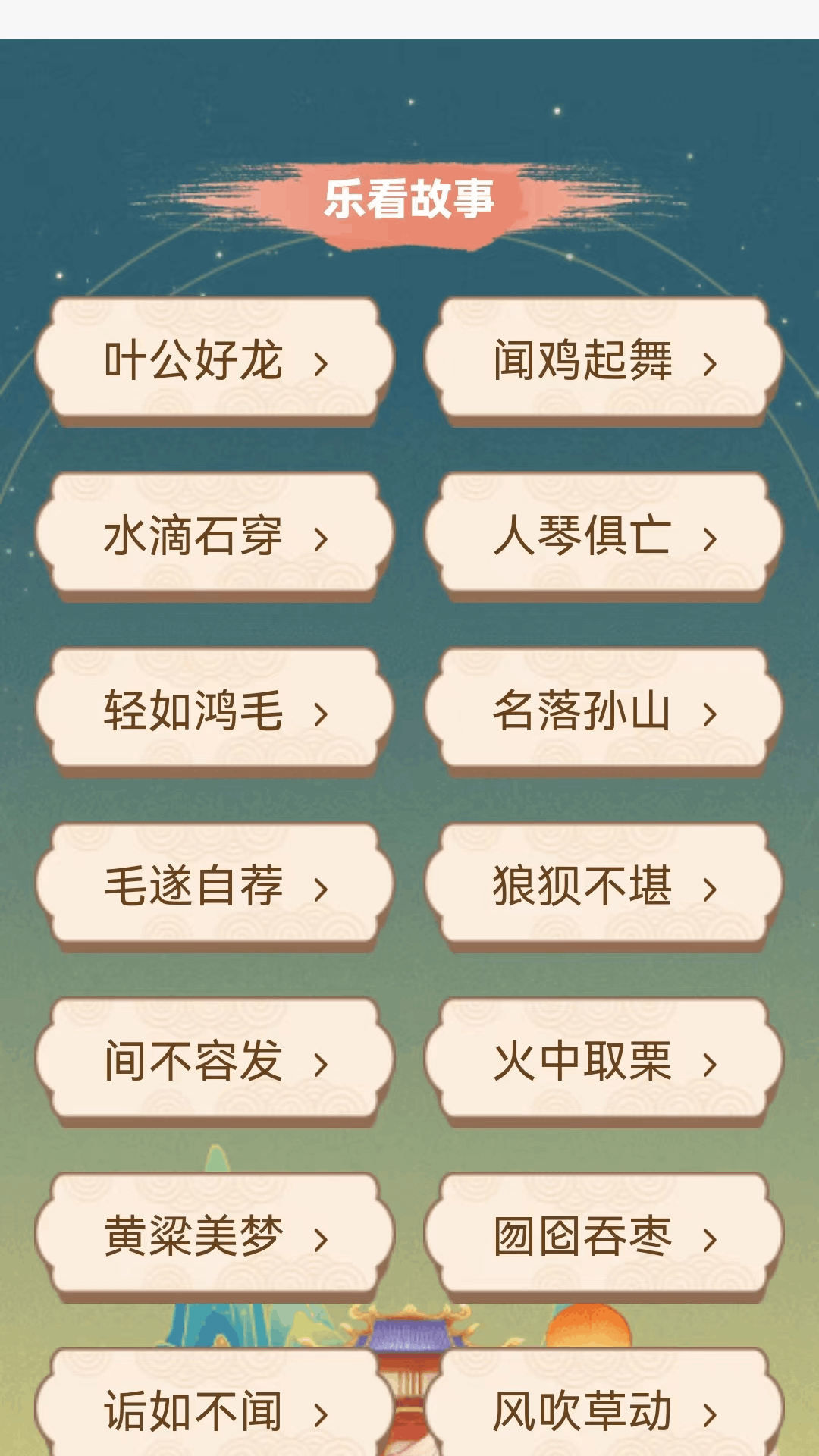Tap the 轻如鸿毛 story button
The image size is (819, 1456).
click(215, 711)
